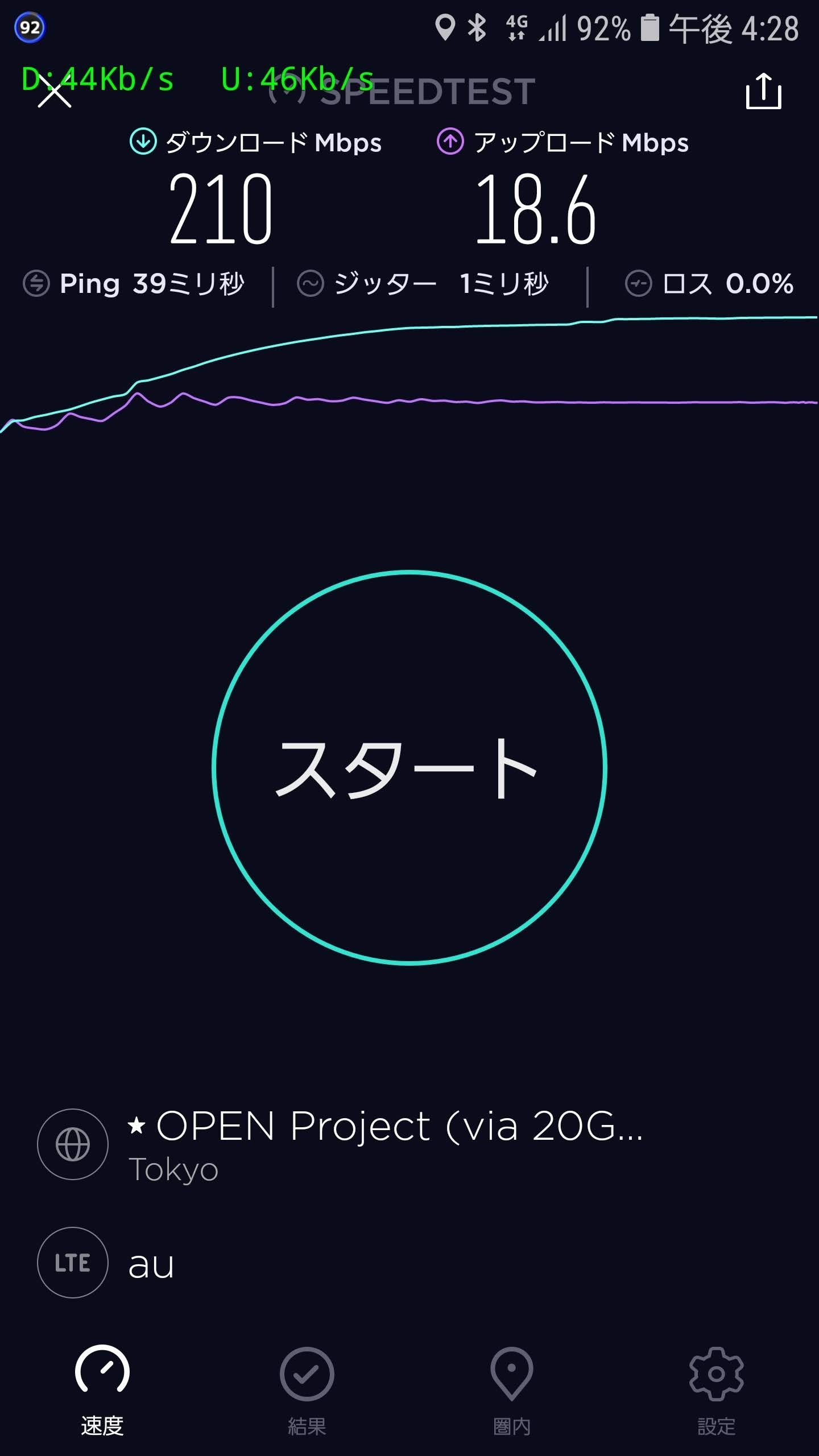Viewport: 819px width, 1456px height.
Task: Open the 結果 tab
Action: pos(307,1388)
